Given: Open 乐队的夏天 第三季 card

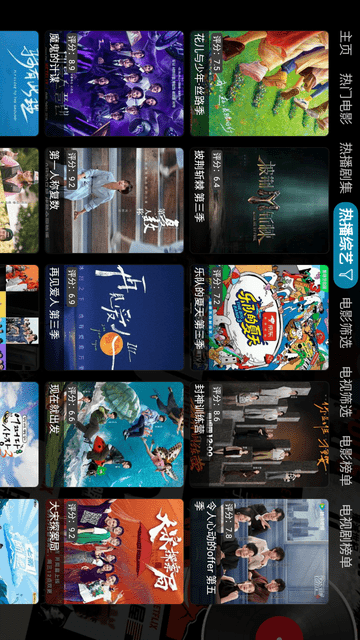Looking at the screenshot, I should 260,318.
